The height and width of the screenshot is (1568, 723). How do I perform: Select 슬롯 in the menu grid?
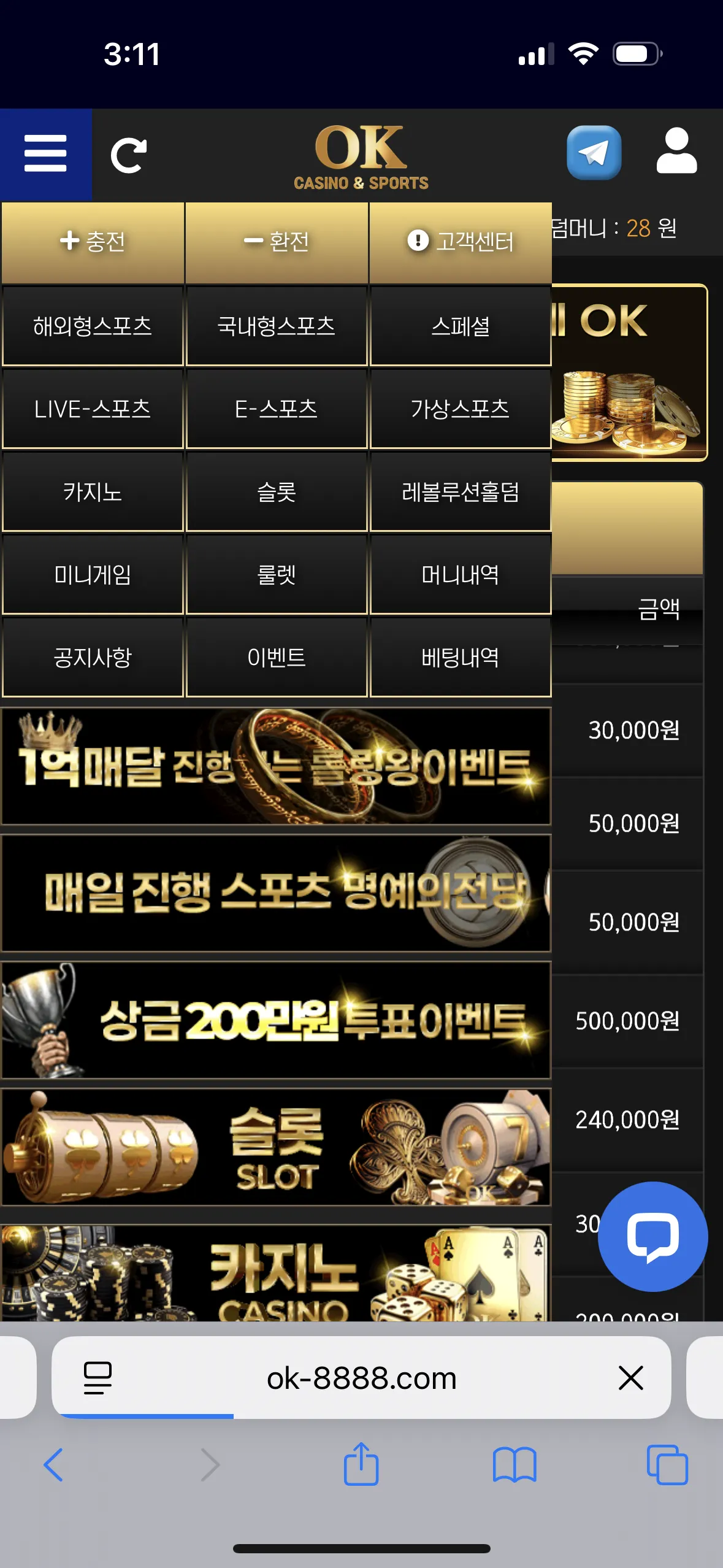tap(277, 491)
